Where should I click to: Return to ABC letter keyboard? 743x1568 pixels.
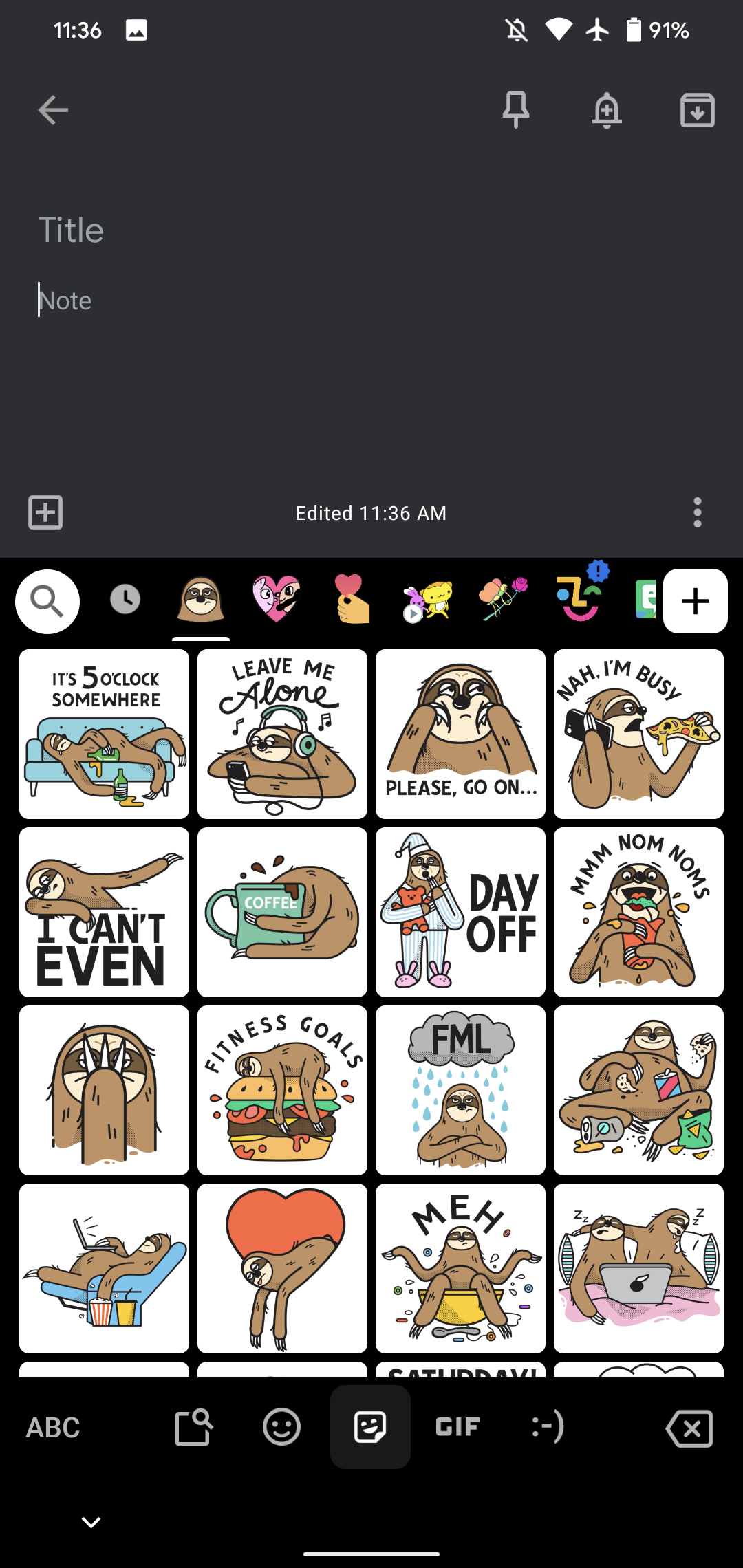[x=53, y=1427]
